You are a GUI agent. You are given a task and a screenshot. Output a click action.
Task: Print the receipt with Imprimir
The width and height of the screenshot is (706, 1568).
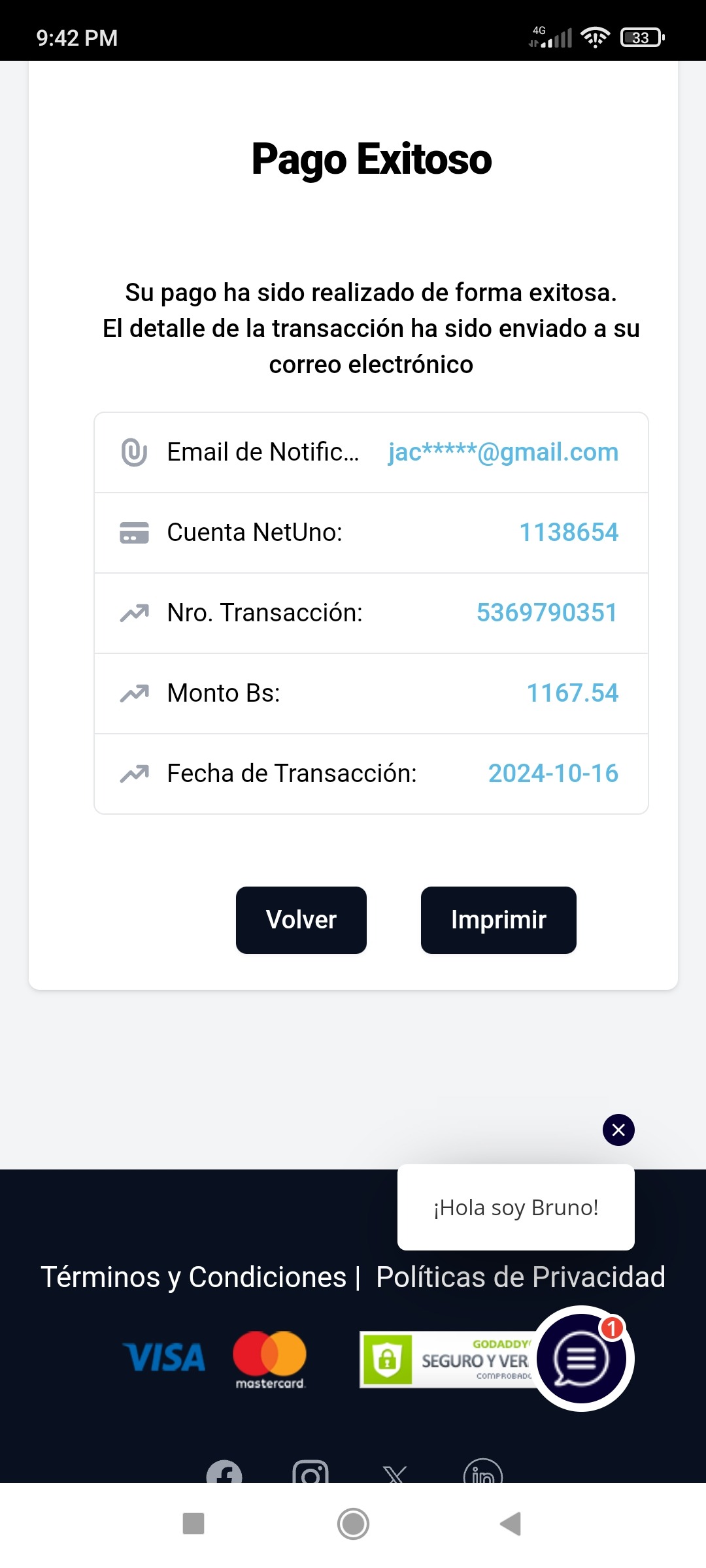tap(499, 920)
